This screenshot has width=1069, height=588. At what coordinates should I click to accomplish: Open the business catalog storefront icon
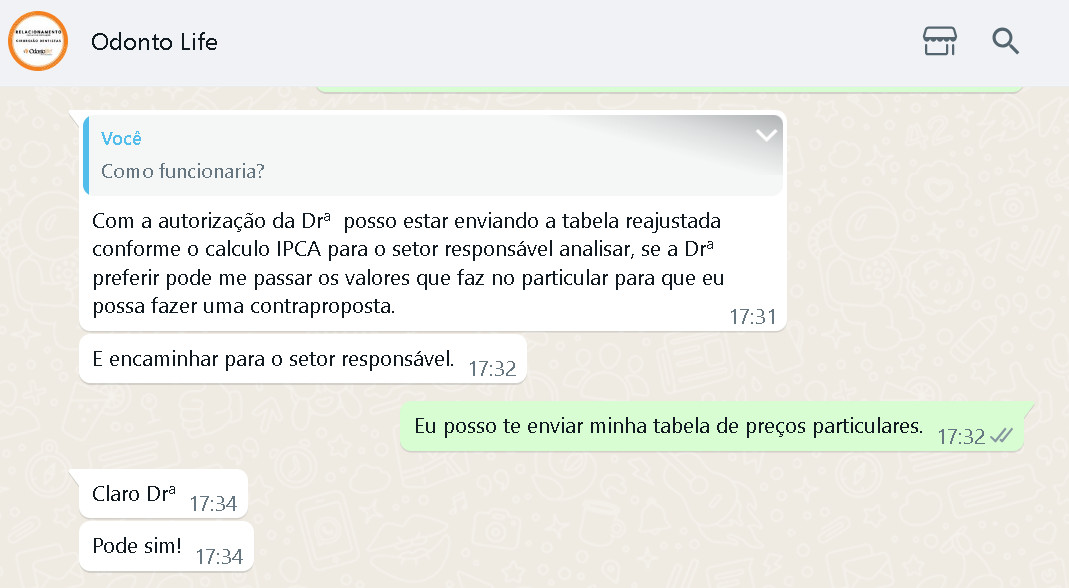(939, 41)
